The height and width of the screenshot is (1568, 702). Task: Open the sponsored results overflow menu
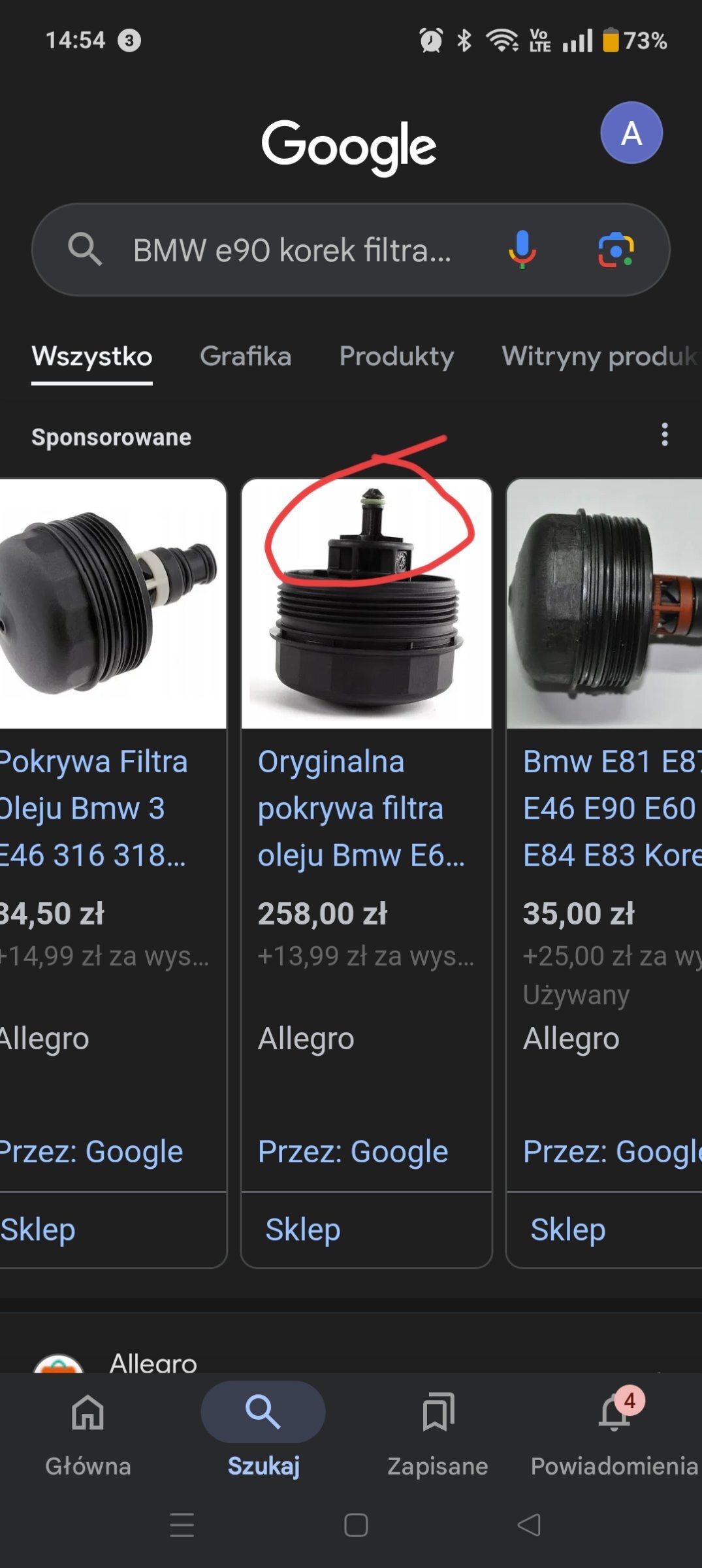tap(665, 434)
